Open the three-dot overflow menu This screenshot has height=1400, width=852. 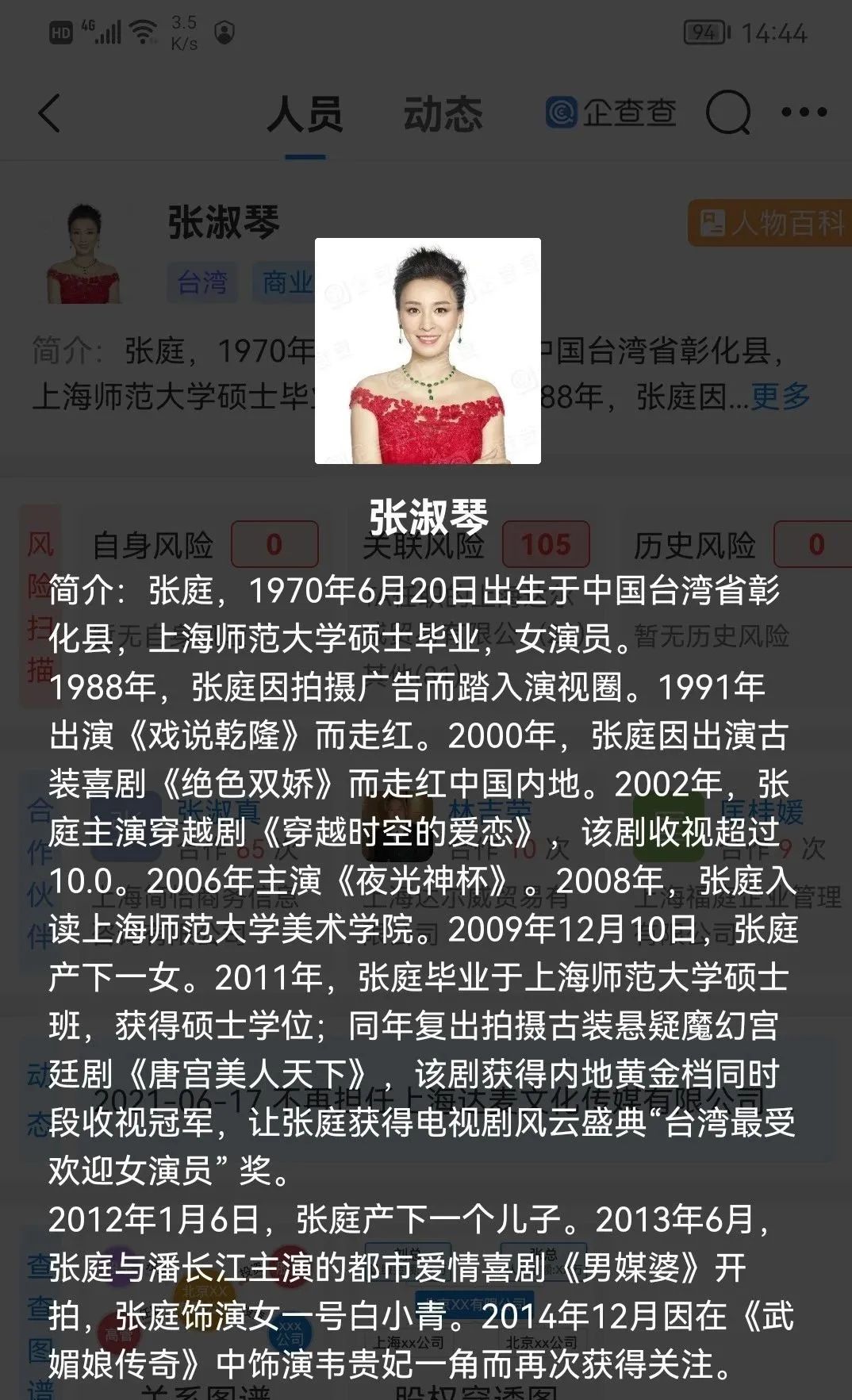click(x=804, y=113)
